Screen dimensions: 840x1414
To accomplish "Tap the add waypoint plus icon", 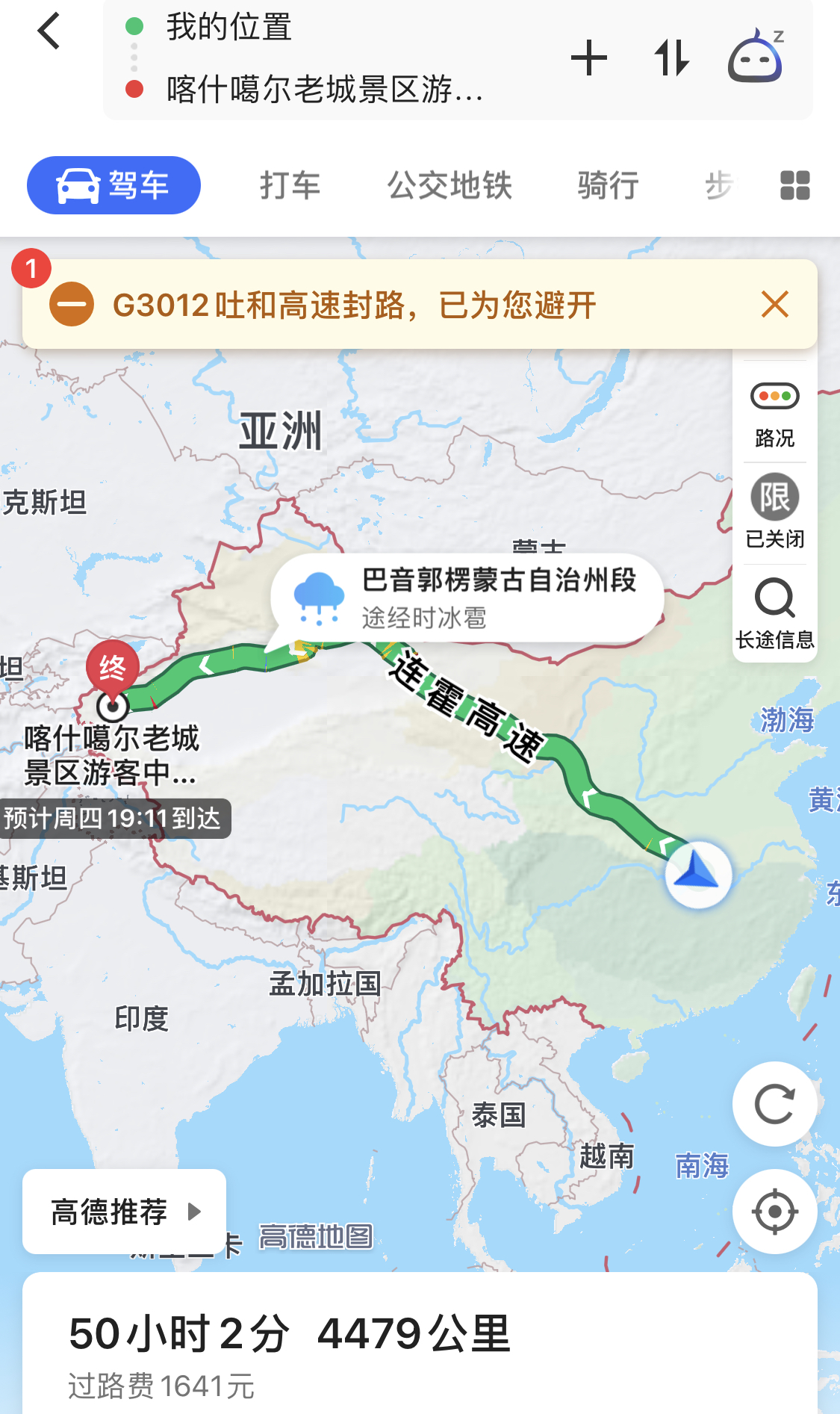I will [x=589, y=58].
